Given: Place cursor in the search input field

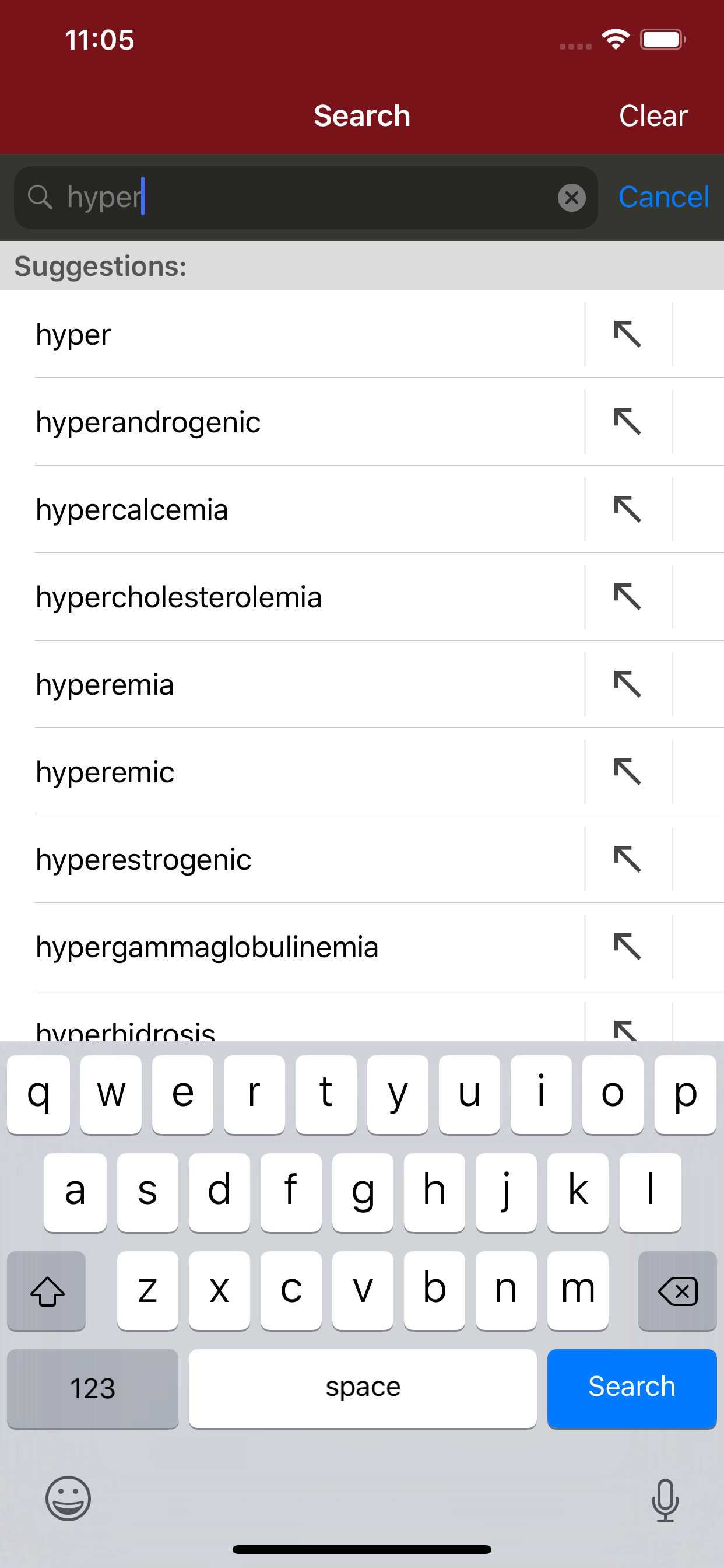Looking at the screenshot, I should (x=274, y=197).
